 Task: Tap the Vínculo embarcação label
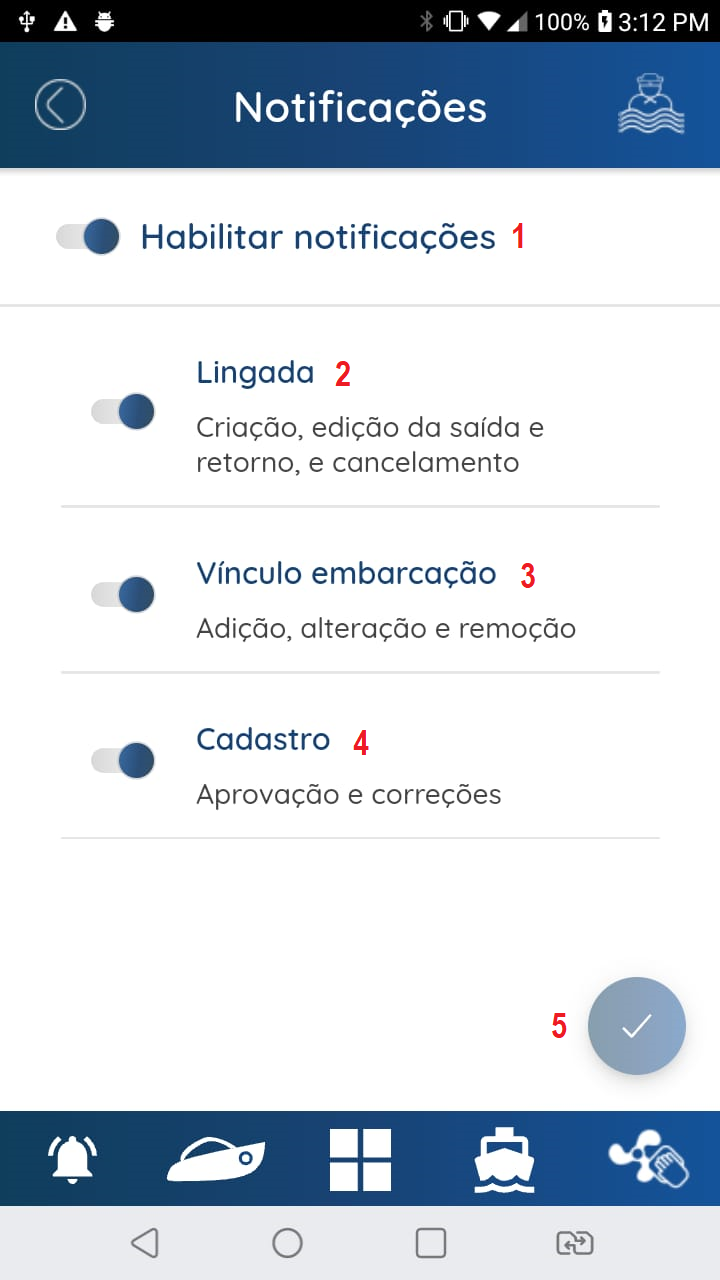(x=346, y=573)
